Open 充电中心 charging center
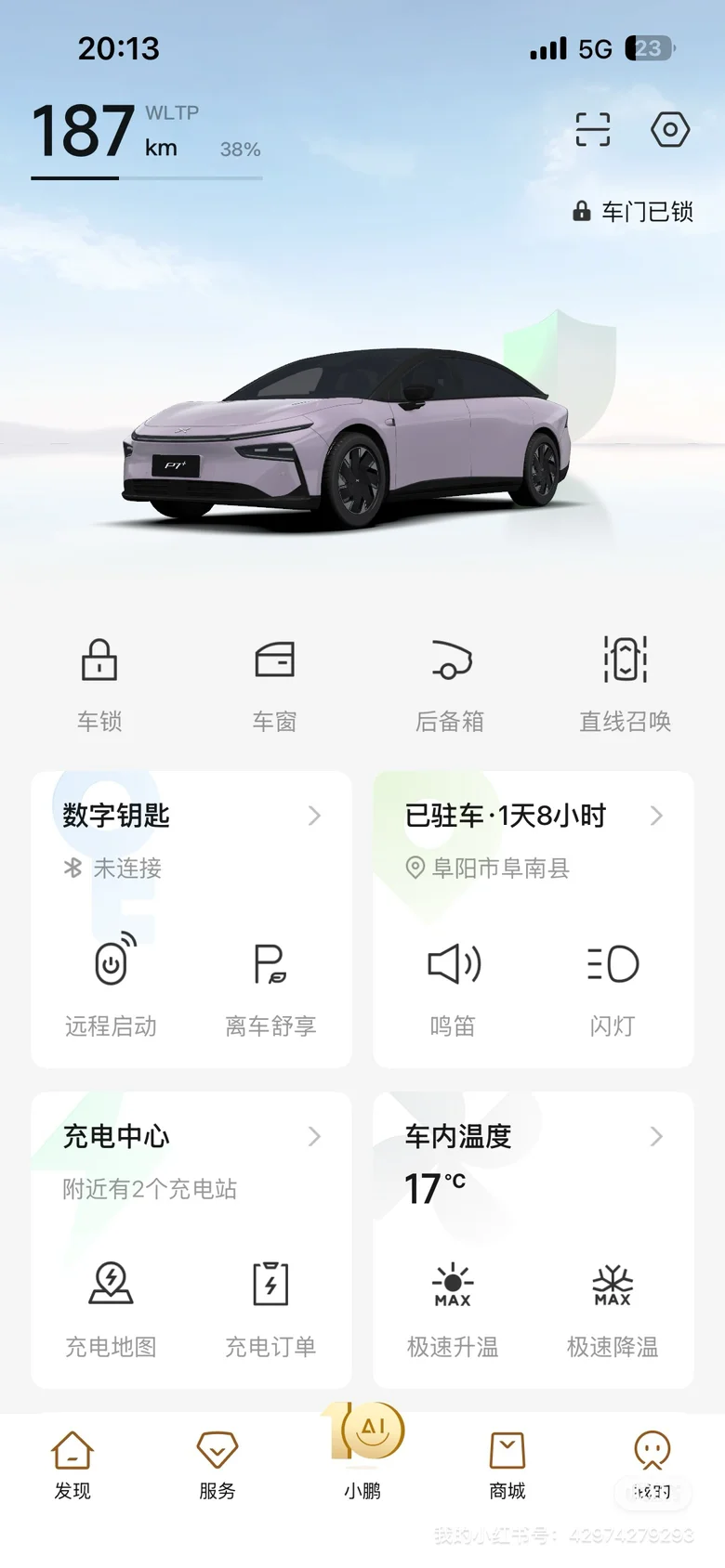This screenshot has width=725, height=1568. coord(191,1136)
